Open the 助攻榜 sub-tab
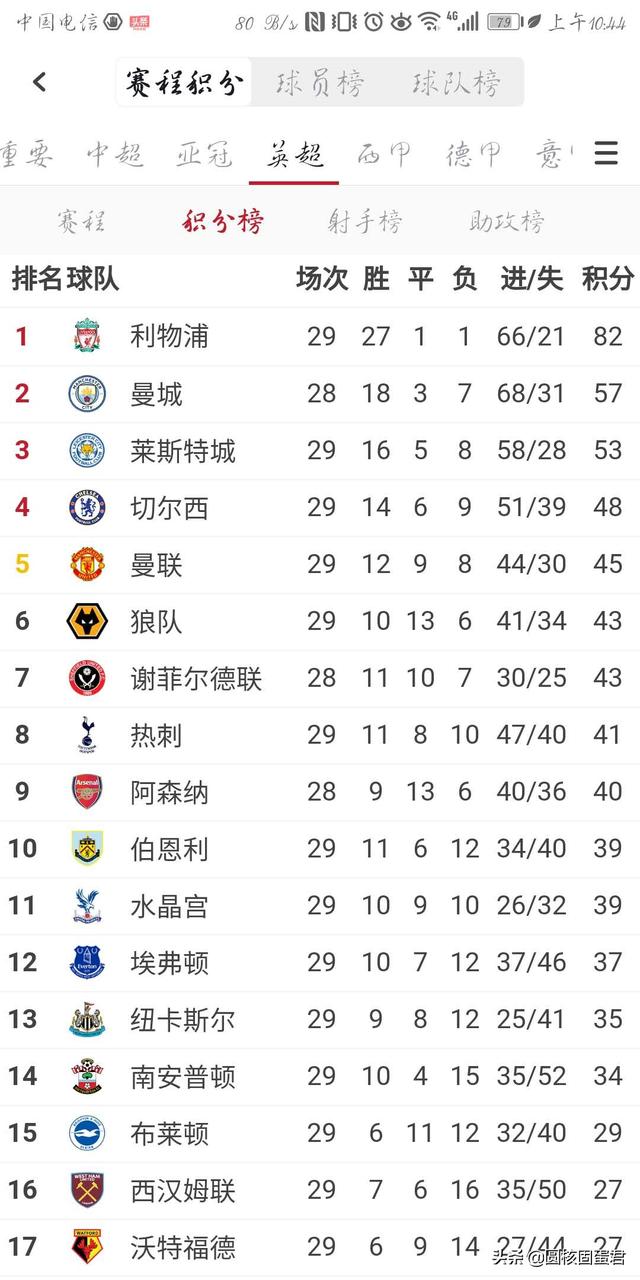 pyautogui.click(x=507, y=221)
